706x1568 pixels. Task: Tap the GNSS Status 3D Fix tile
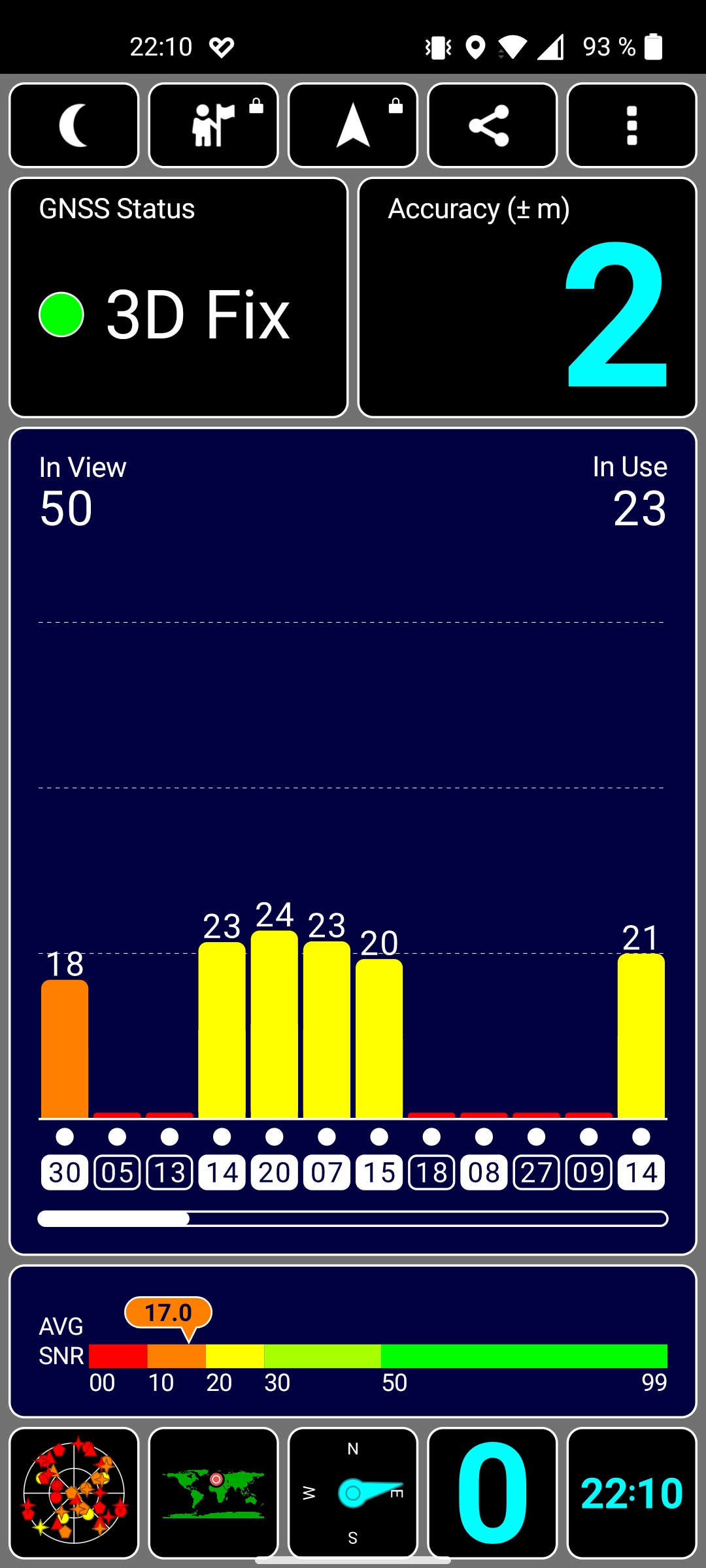tap(178, 297)
